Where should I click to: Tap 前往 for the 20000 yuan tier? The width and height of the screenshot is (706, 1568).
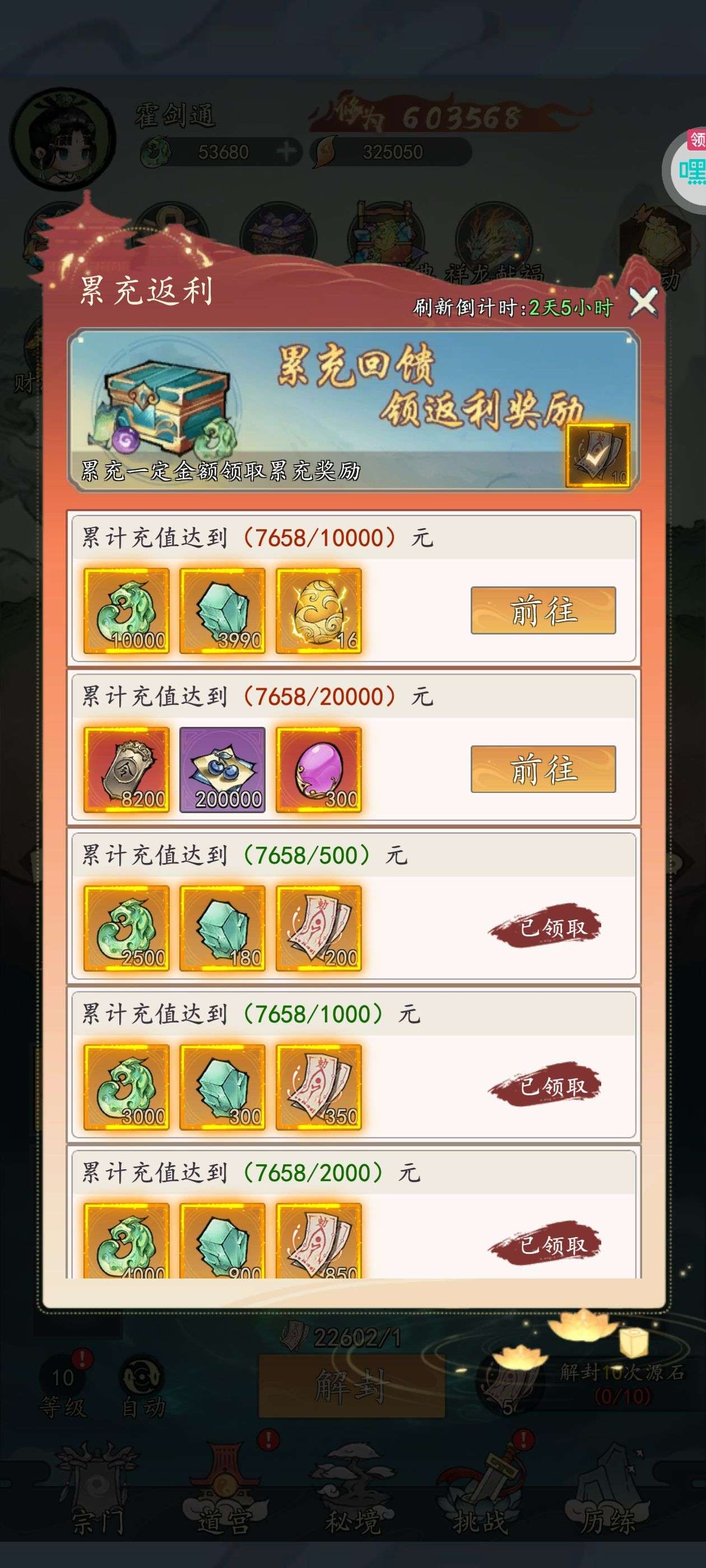click(543, 769)
